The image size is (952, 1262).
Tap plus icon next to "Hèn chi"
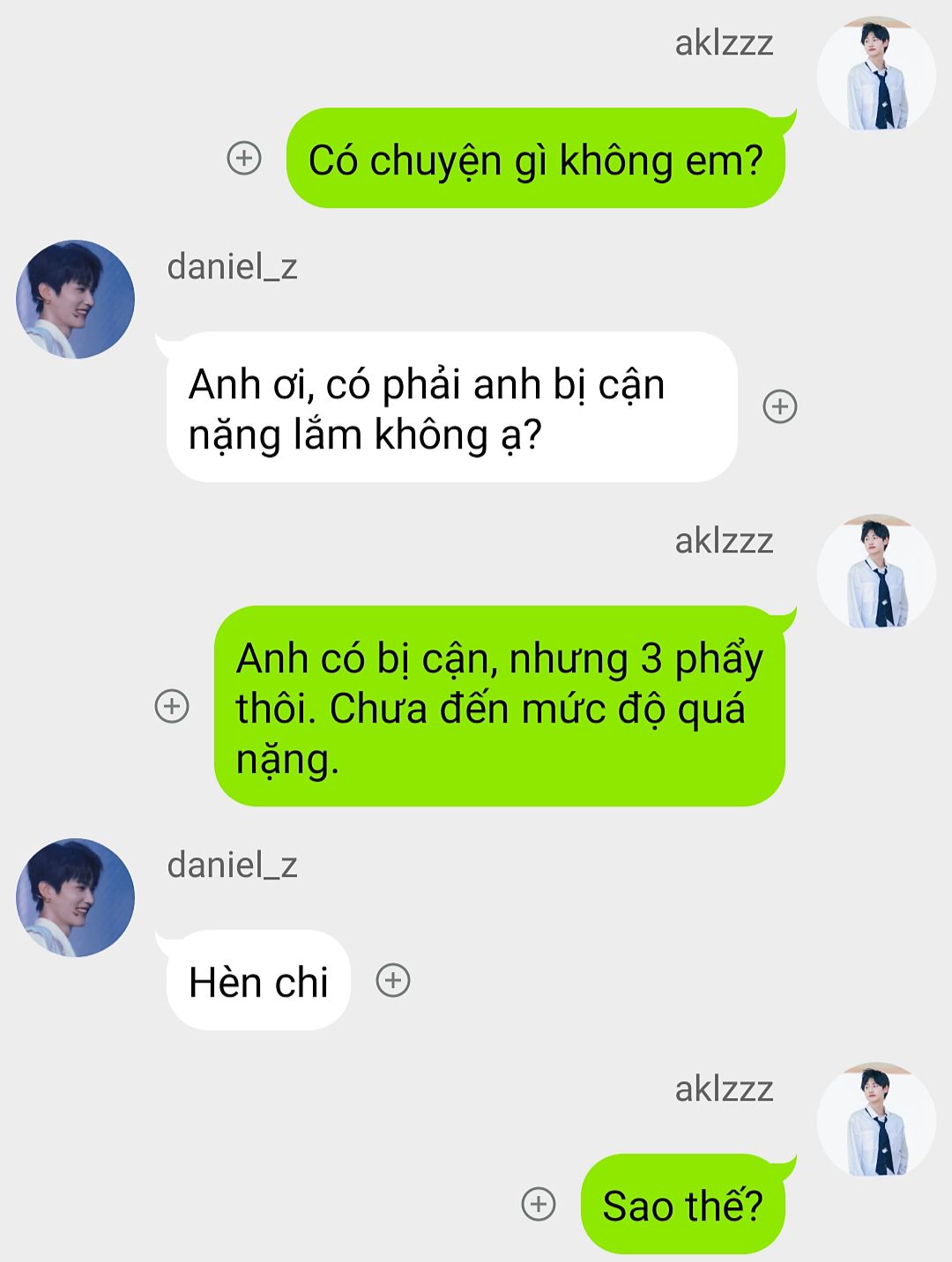[x=393, y=980]
